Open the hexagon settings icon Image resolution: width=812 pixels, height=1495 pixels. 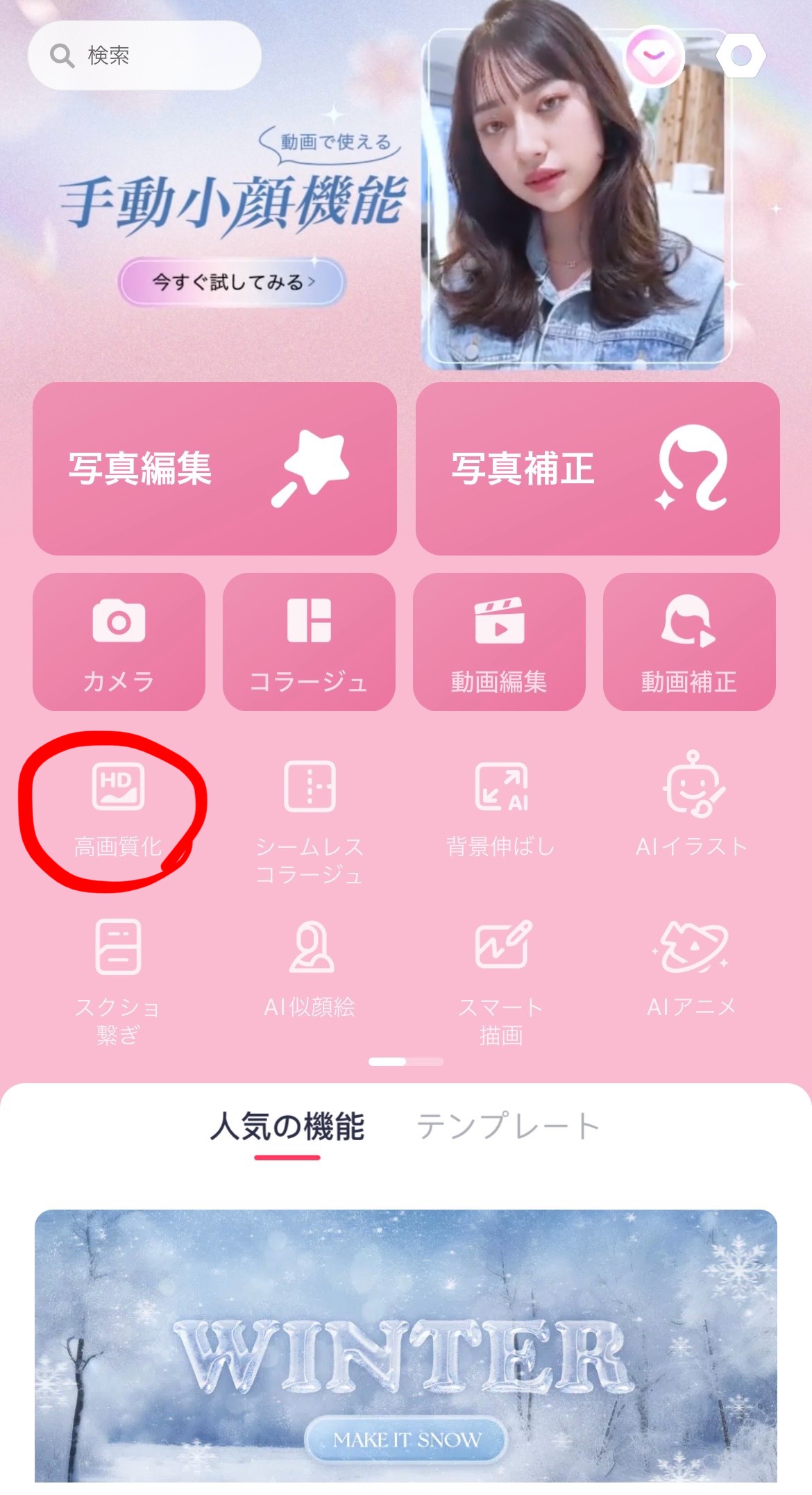coord(741,56)
